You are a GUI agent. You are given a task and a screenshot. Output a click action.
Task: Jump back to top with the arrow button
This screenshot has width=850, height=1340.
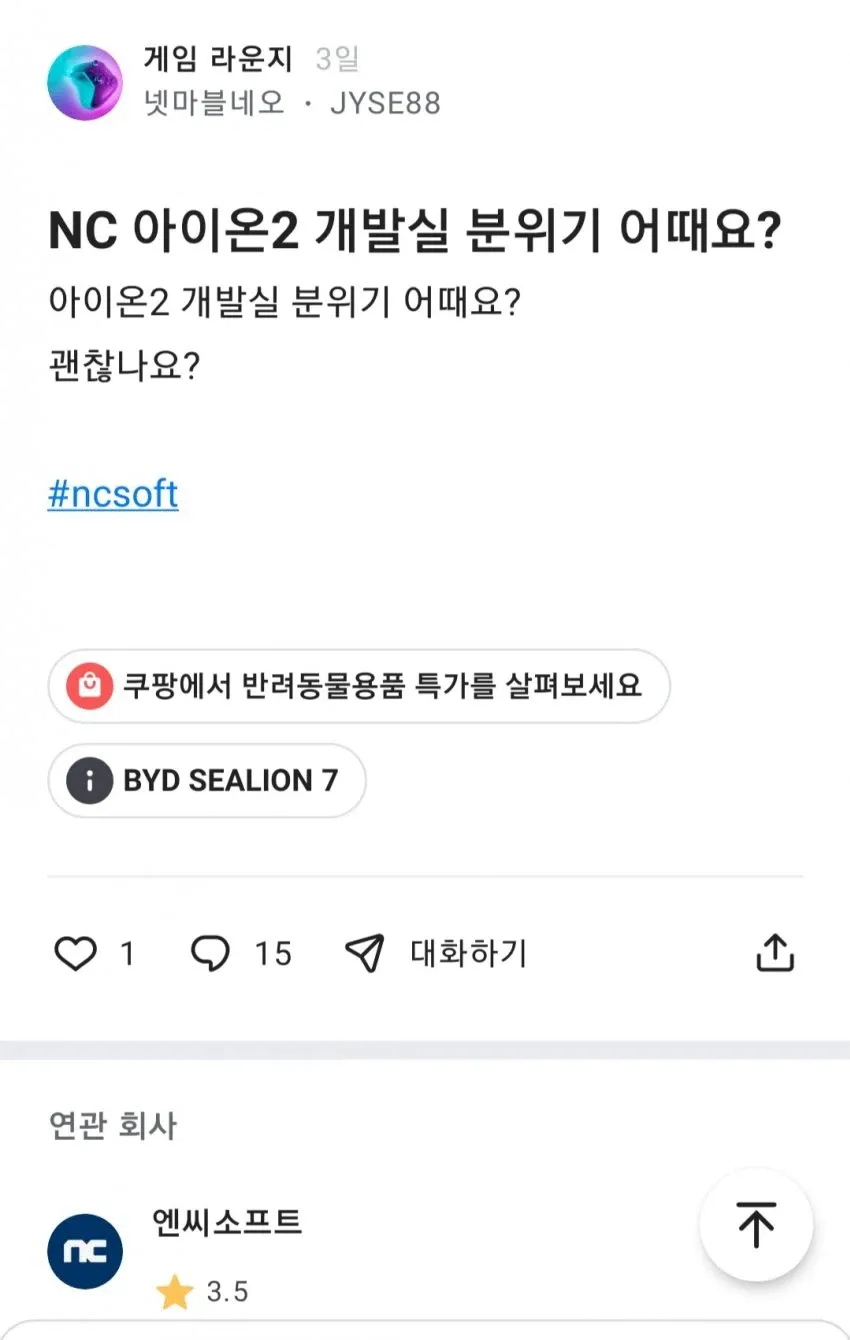pyautogui.click(x=756, y=1225)
